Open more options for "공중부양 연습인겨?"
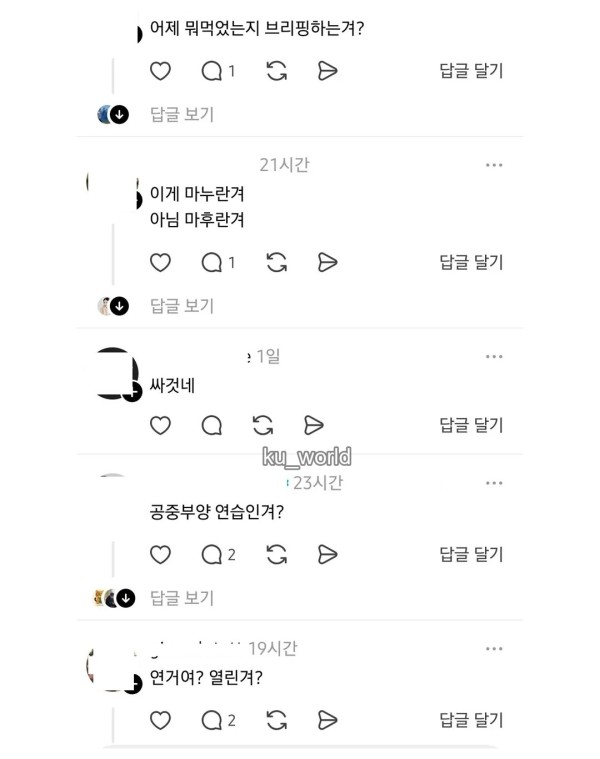Viewport: 600px width, 759px height. pos(494,483)
